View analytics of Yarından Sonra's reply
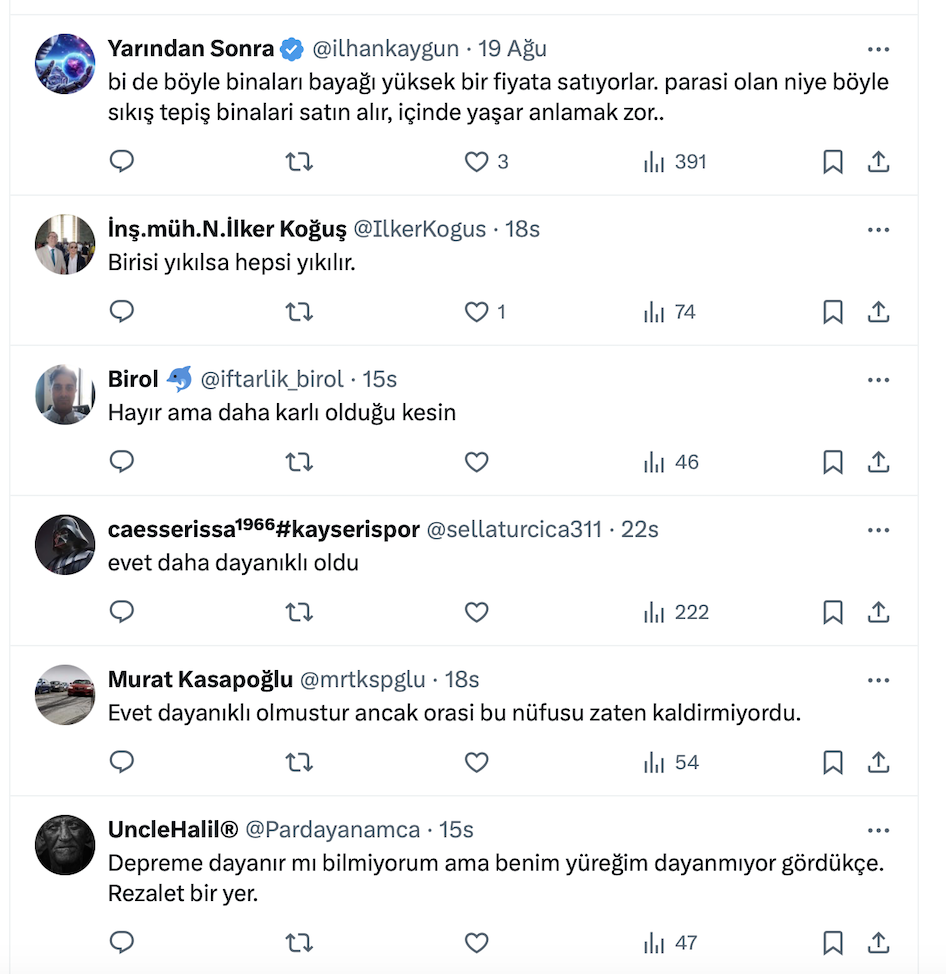Screen dimensions: 946x974 [x=675, y=162]
